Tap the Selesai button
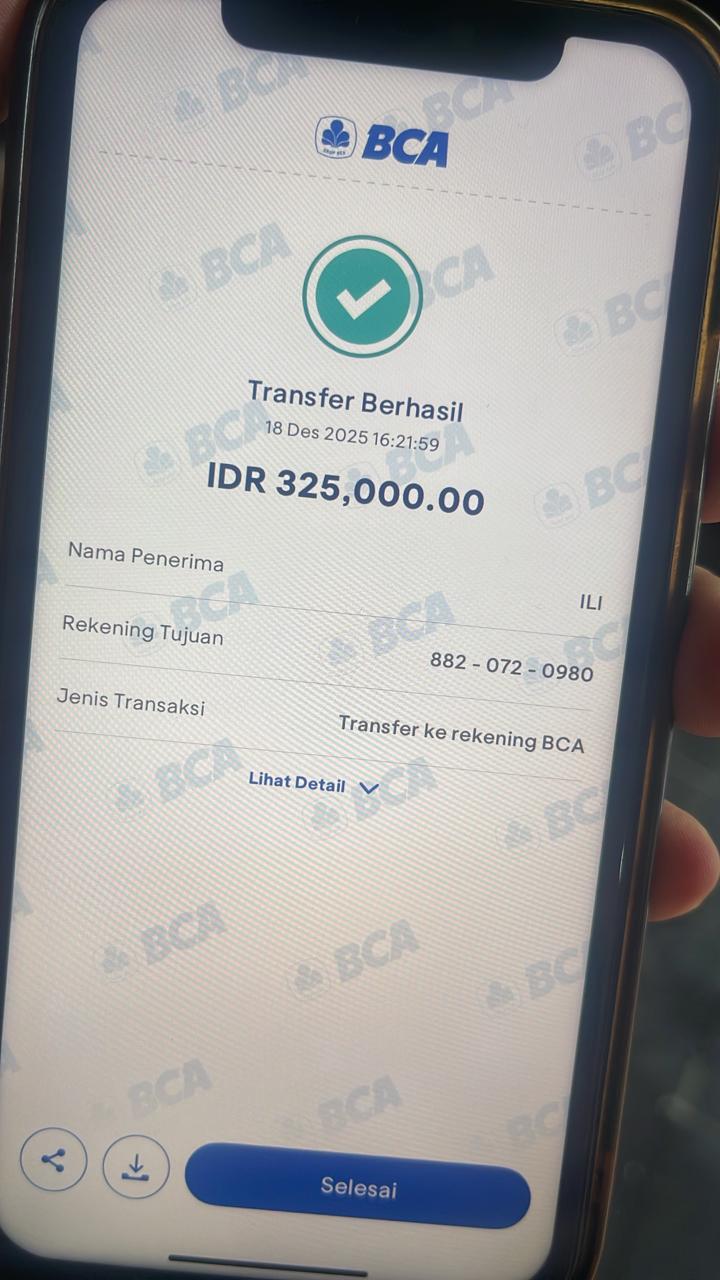 (x=358, y=1187)
